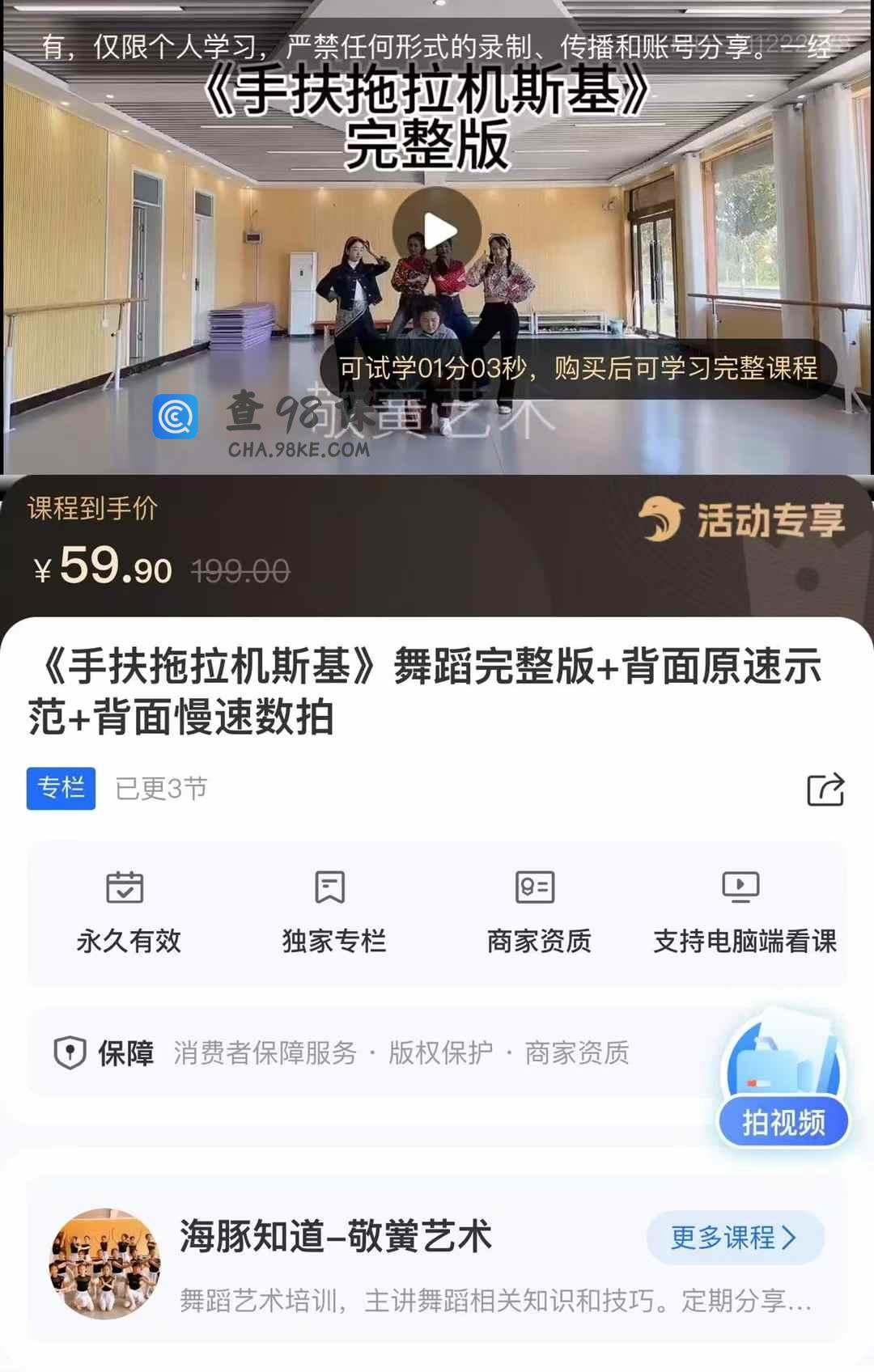Share this dance course
Viewport: 874px width, 1372px height.
tap(825, 789)
